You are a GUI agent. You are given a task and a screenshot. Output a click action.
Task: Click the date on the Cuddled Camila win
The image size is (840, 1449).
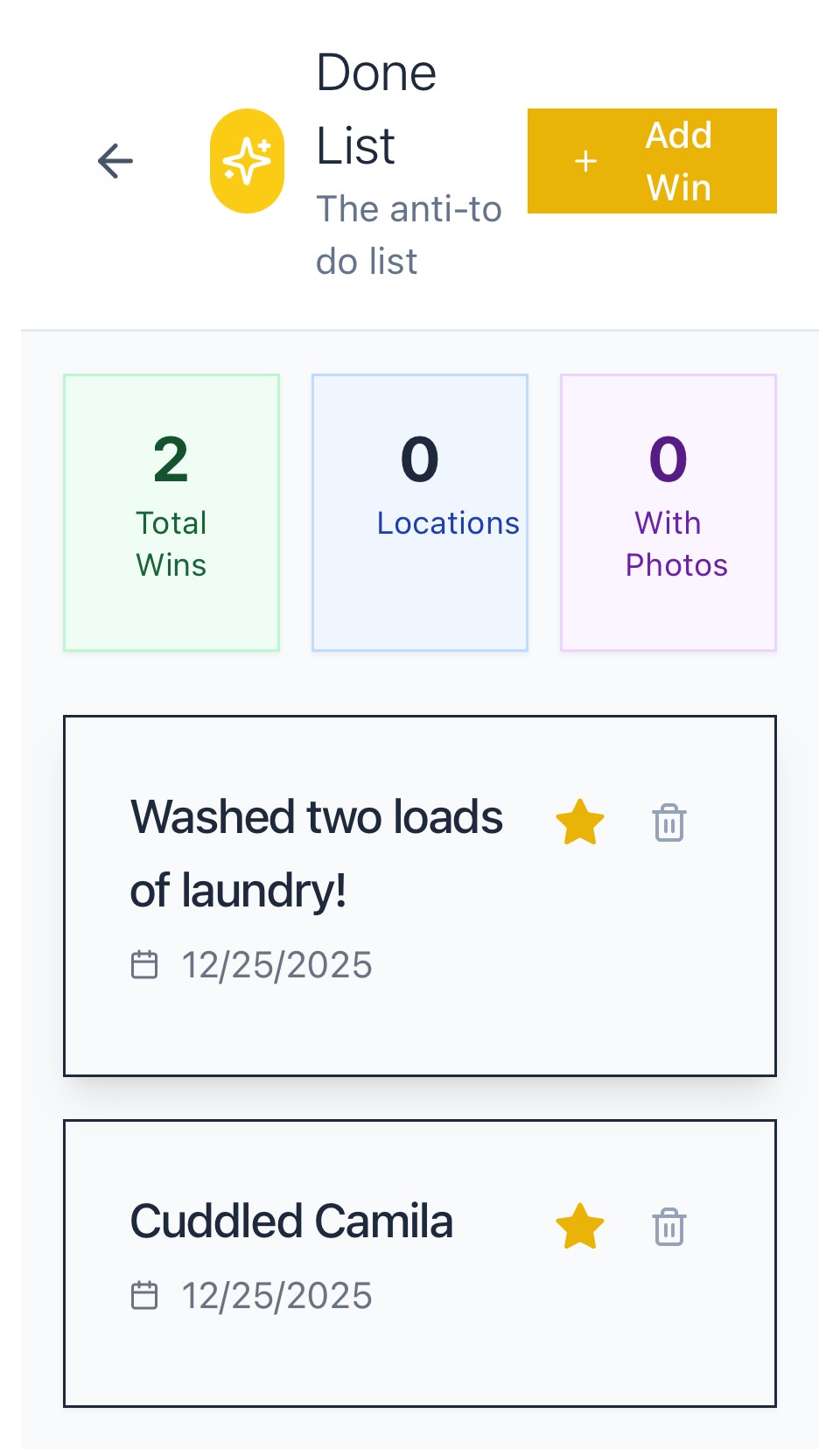[x=276, y=1295]
